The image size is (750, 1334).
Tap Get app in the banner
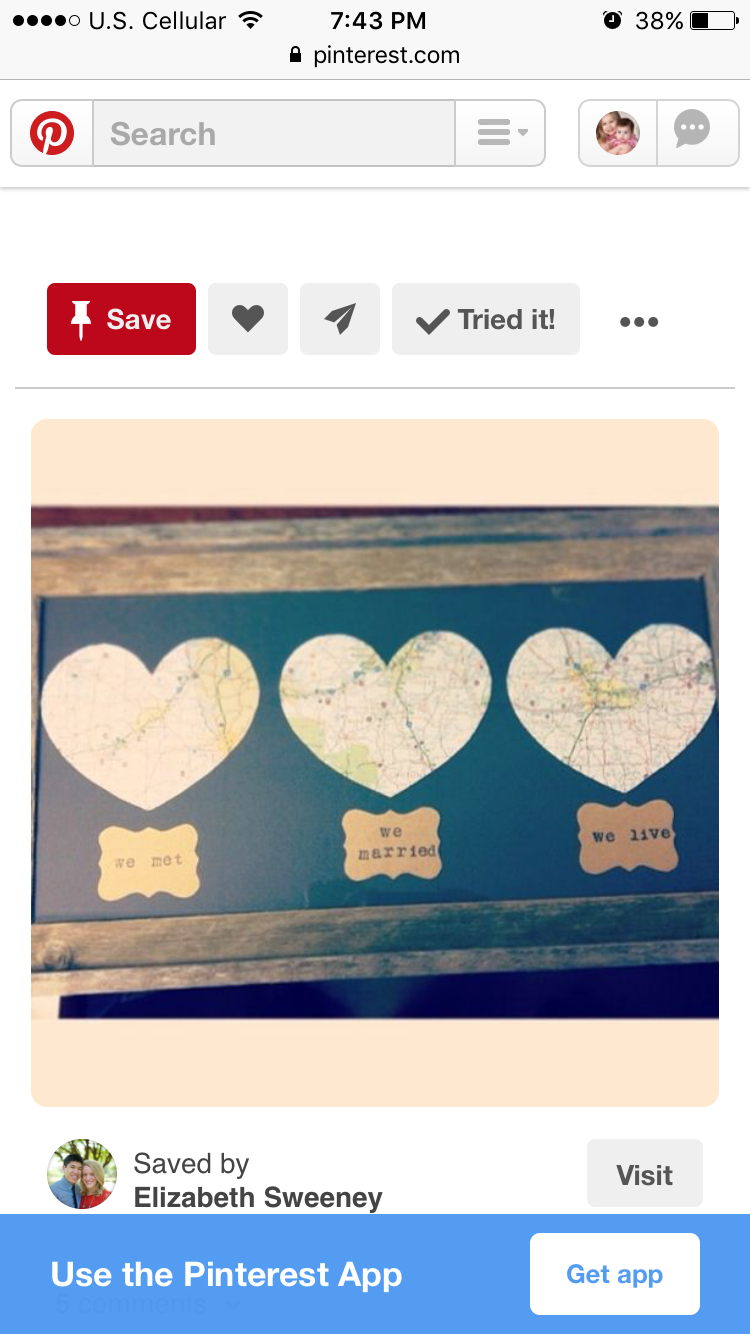(x=615, y=1274)
